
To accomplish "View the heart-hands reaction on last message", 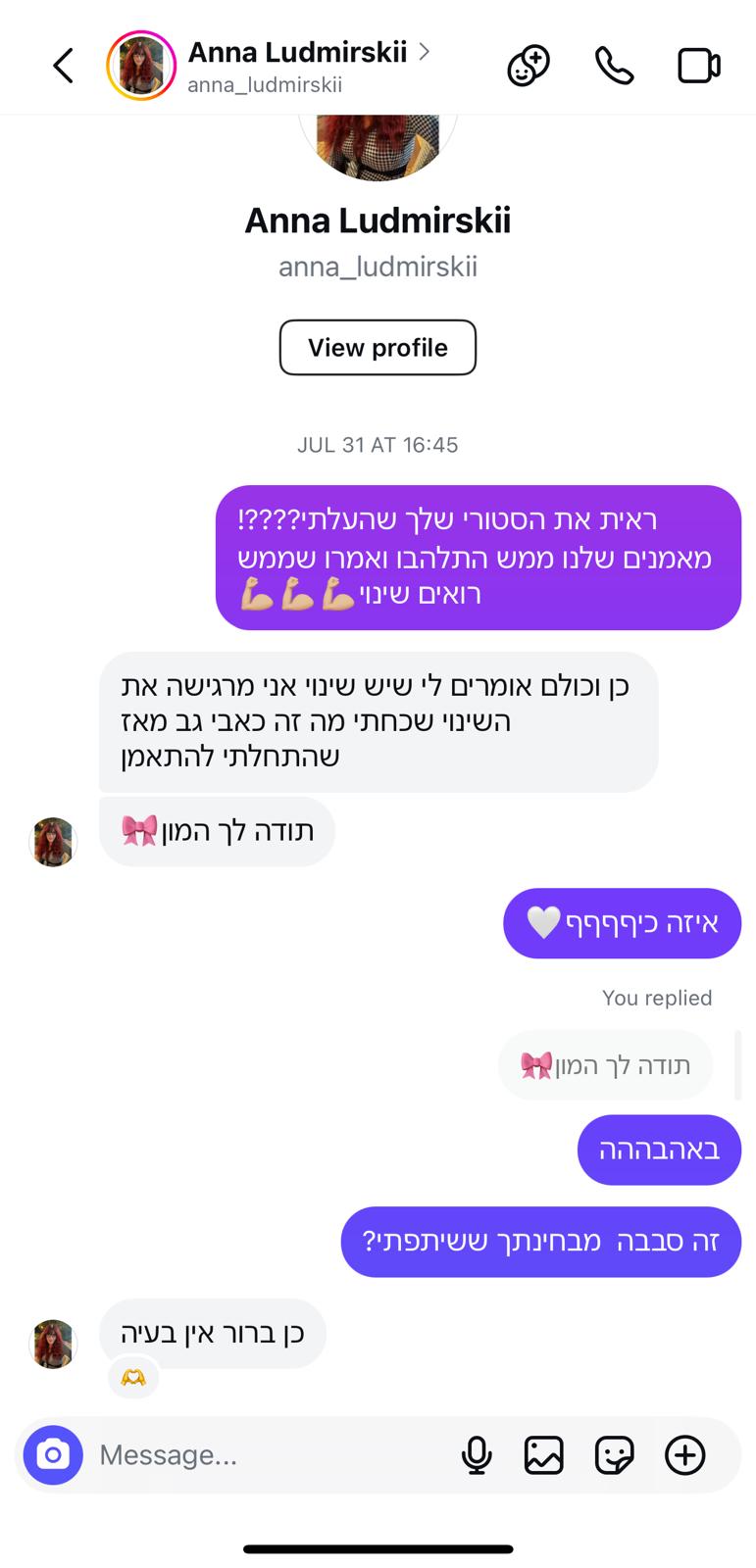I will pyautogui.click(x=133, y=1377).
